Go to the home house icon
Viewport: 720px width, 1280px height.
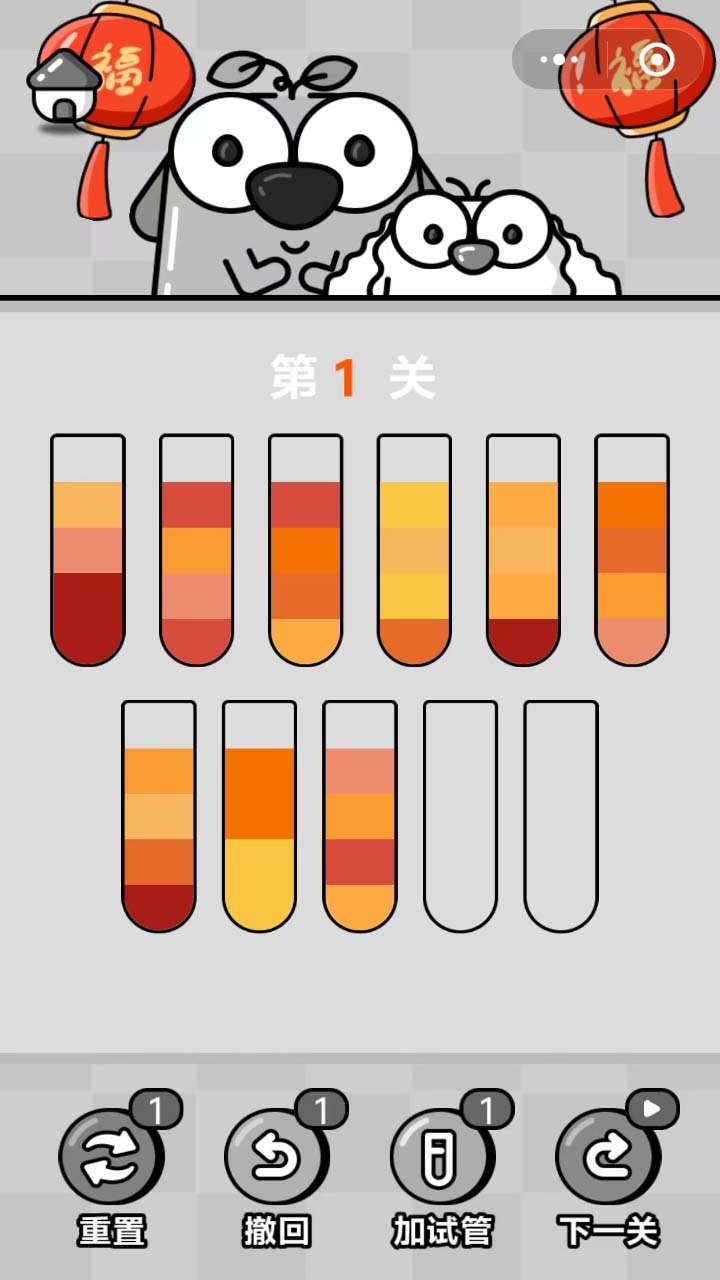pyautogui.click(x=62, y=88)
